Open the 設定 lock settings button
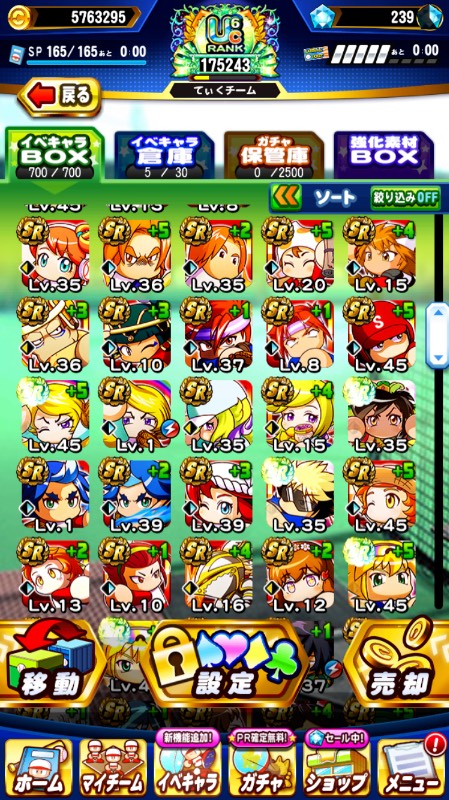The width and height of the screenshot is (449, 800). point(224,663)
